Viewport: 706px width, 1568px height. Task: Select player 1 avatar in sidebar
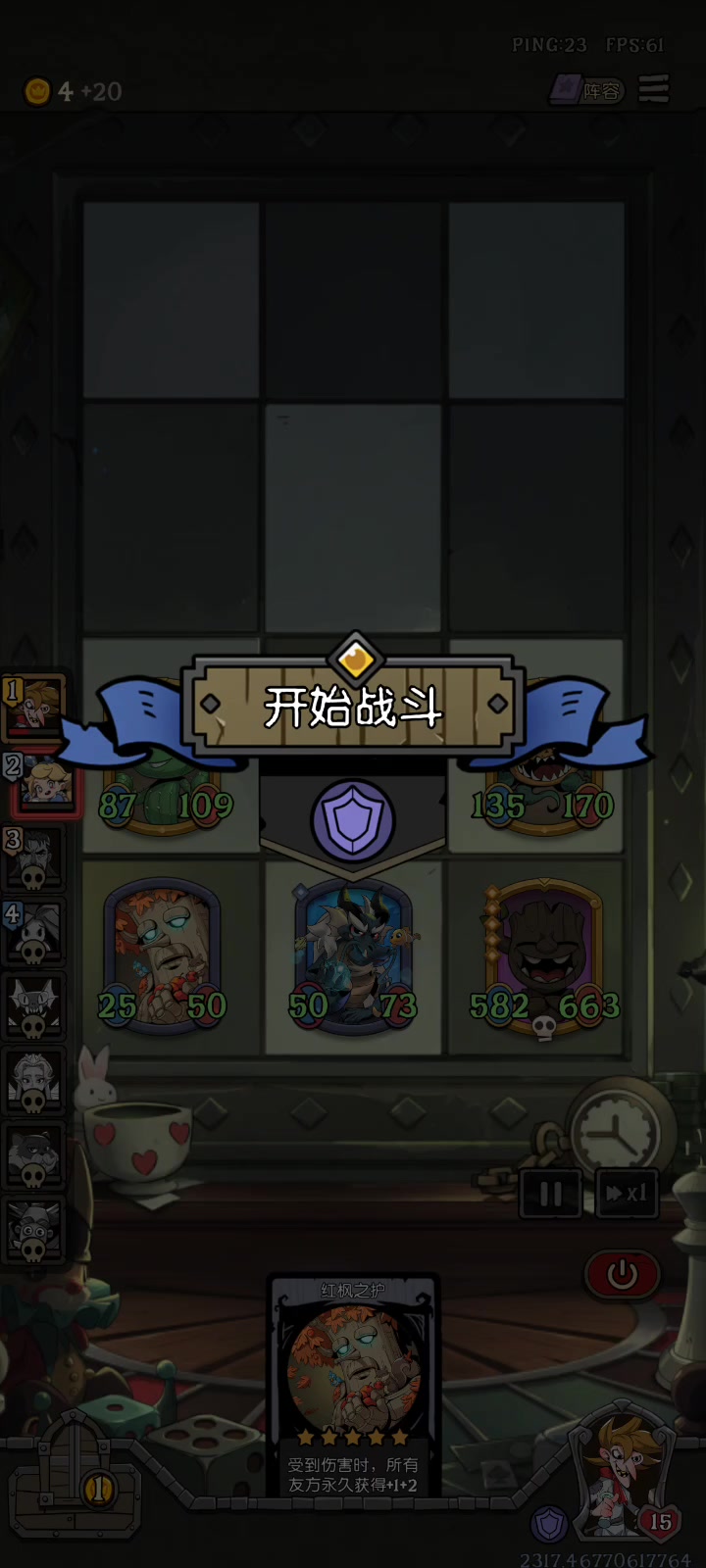point(34,706)
